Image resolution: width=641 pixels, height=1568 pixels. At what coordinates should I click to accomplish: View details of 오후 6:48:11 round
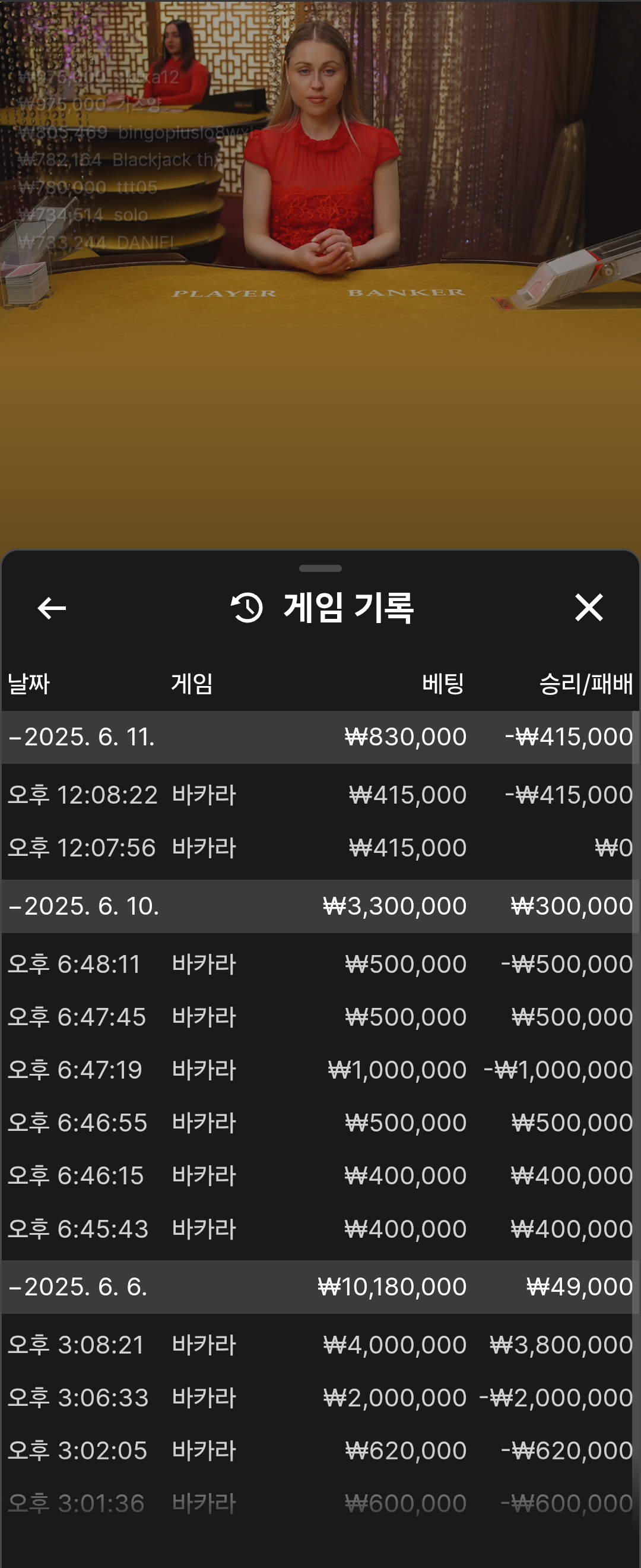320,964
